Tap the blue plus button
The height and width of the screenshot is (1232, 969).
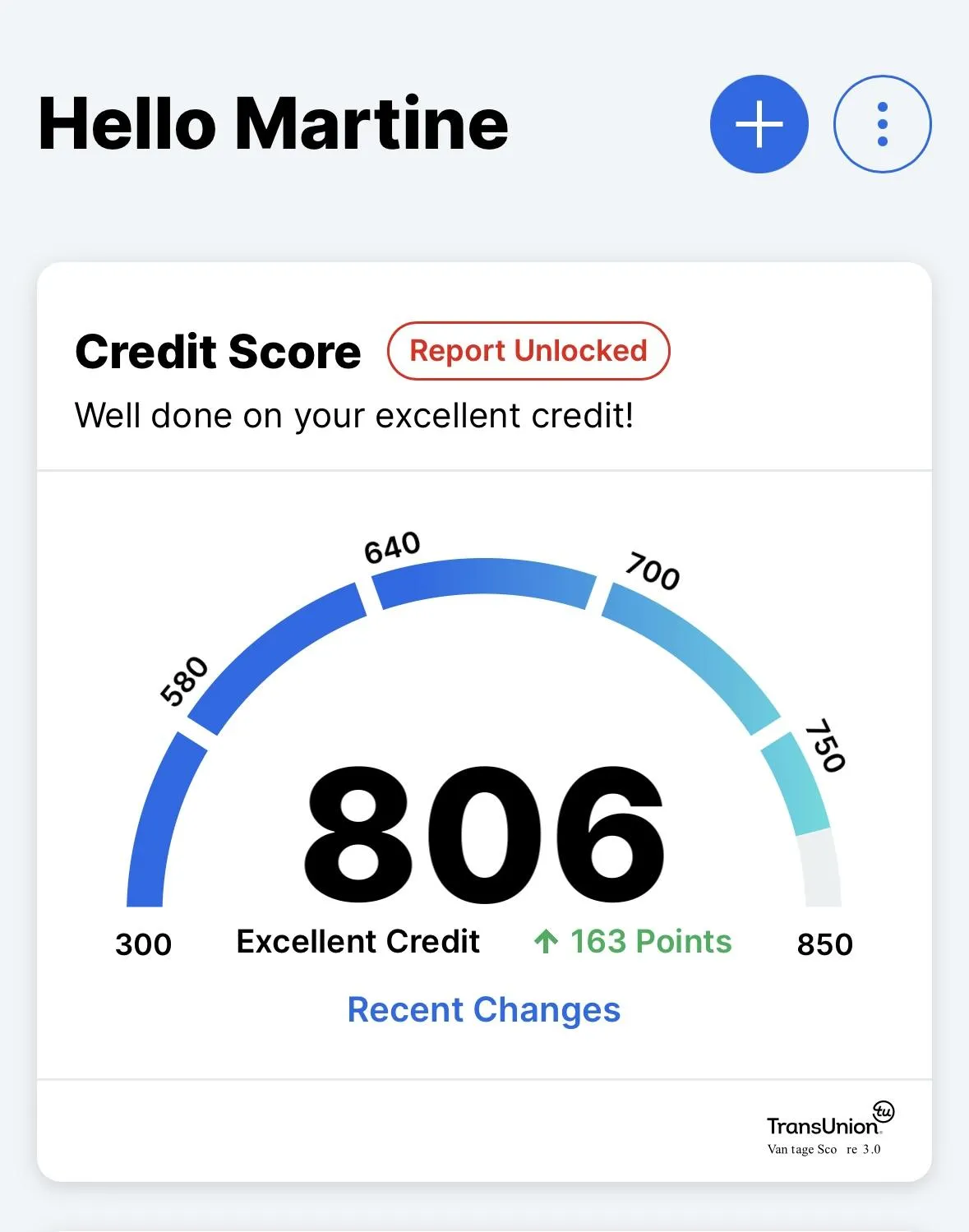[759, 124]
